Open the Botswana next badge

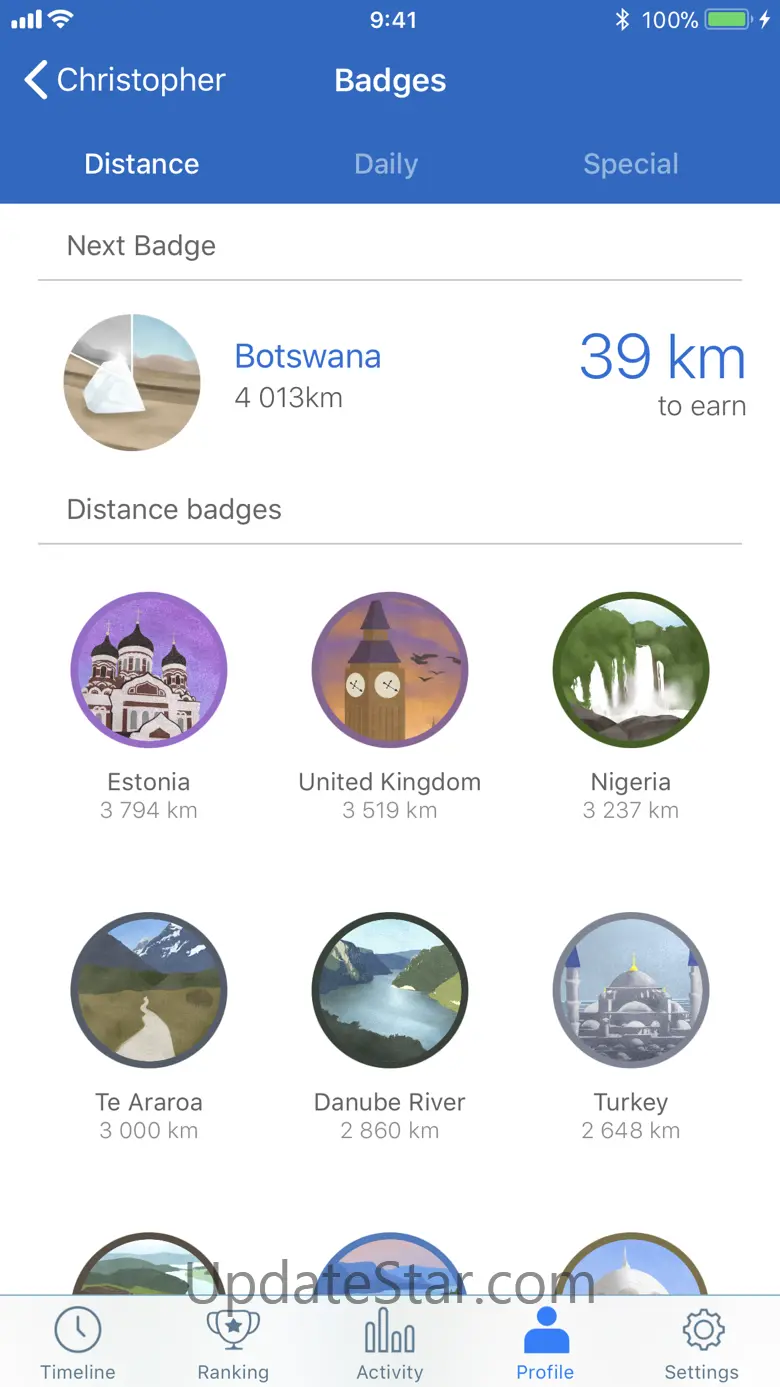coord(307,357)
